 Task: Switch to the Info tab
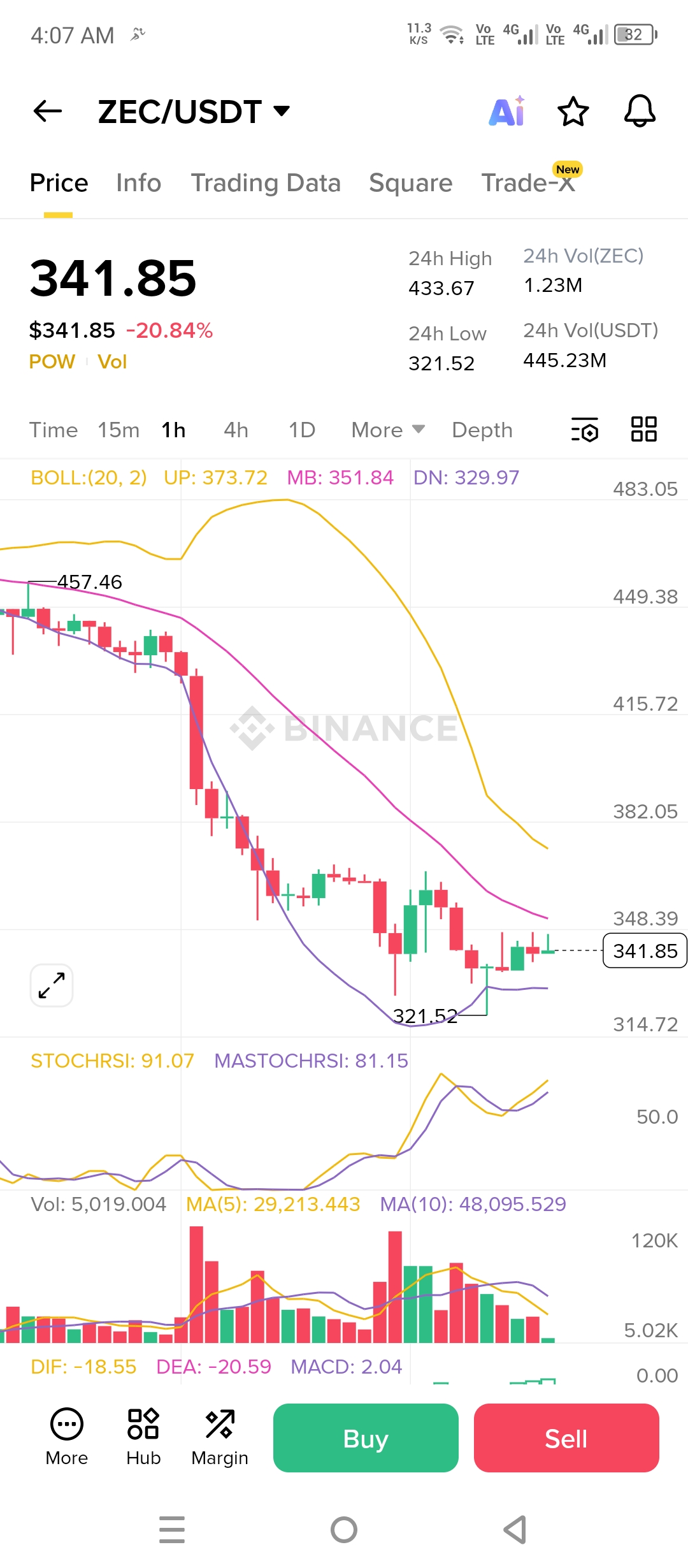click(x=139, y=183)
